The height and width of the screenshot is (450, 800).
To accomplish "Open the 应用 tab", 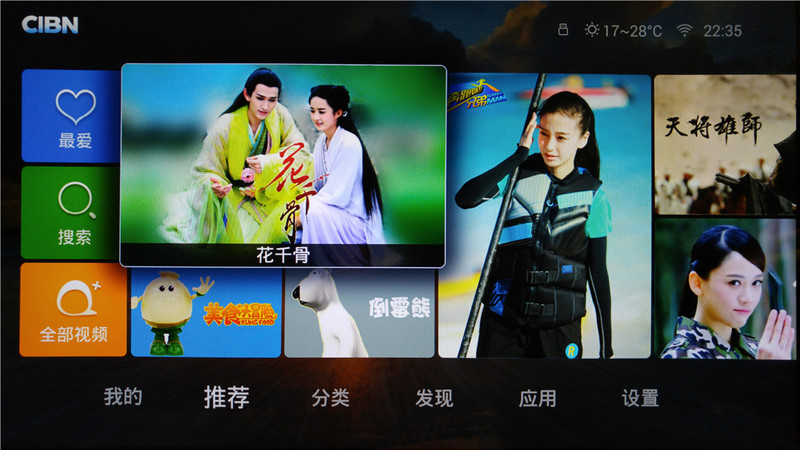I will [537, 398].
